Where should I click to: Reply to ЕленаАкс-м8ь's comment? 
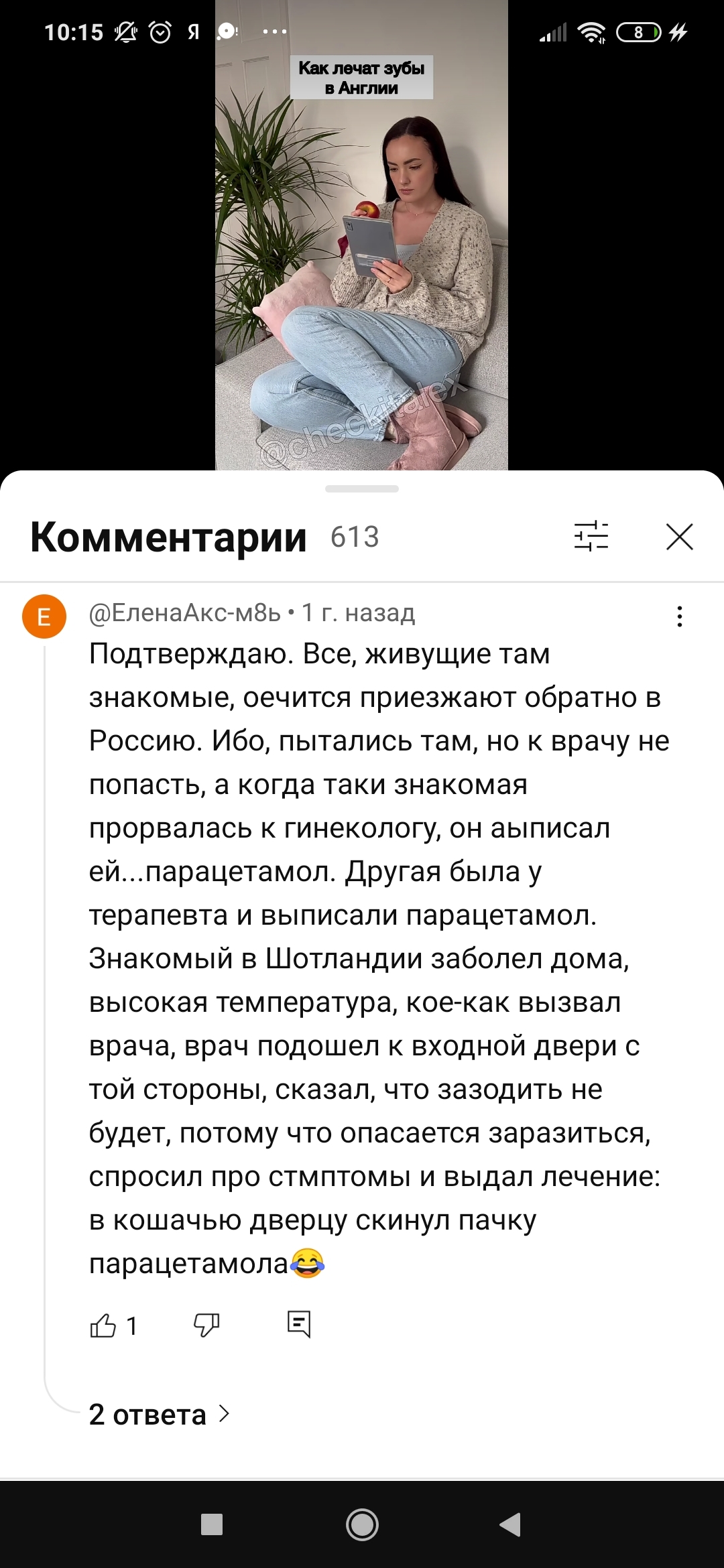click(x=299, y=1324)
